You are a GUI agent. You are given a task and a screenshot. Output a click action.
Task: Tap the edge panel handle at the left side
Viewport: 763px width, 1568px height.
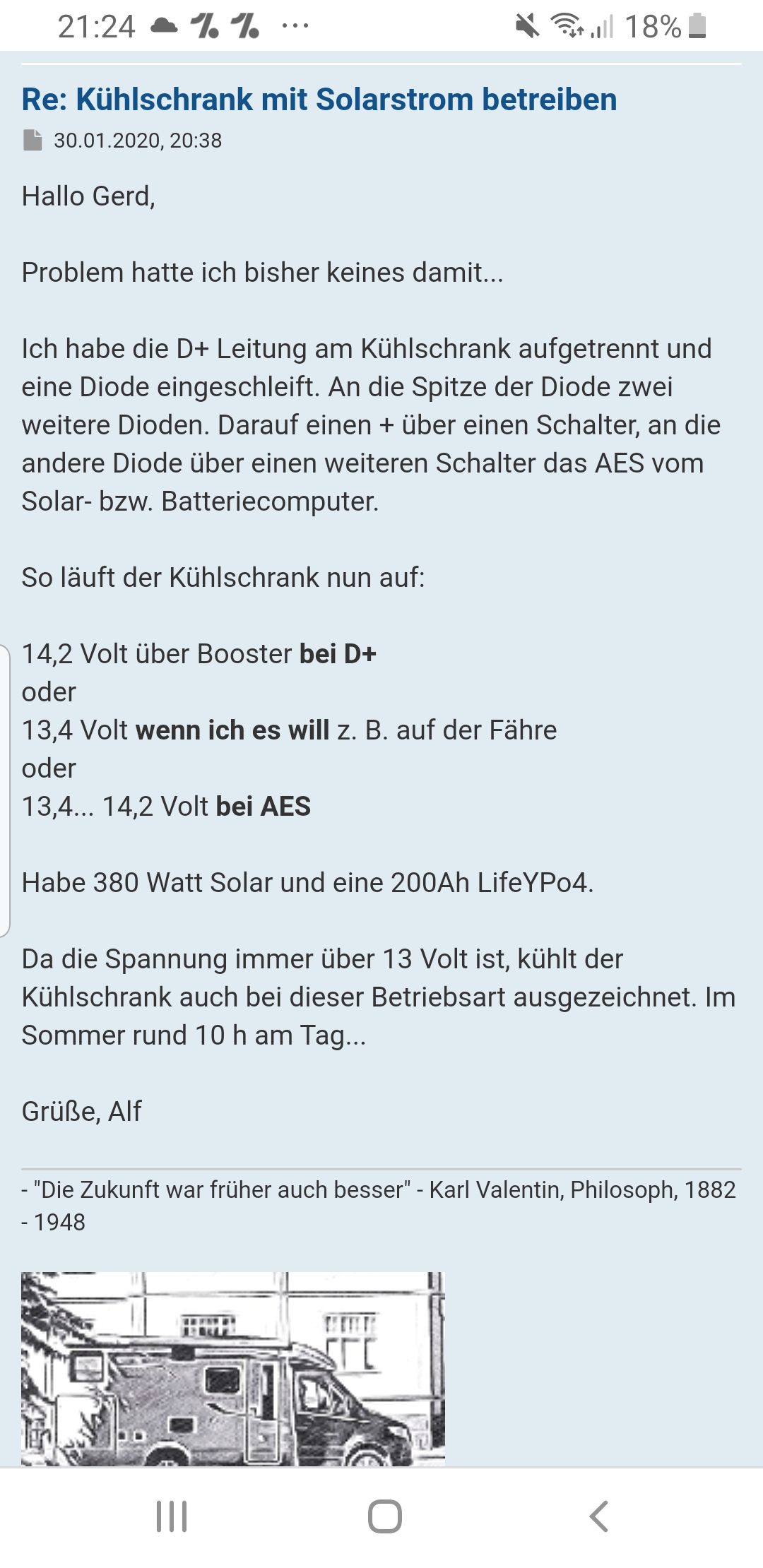click(5, 790)
